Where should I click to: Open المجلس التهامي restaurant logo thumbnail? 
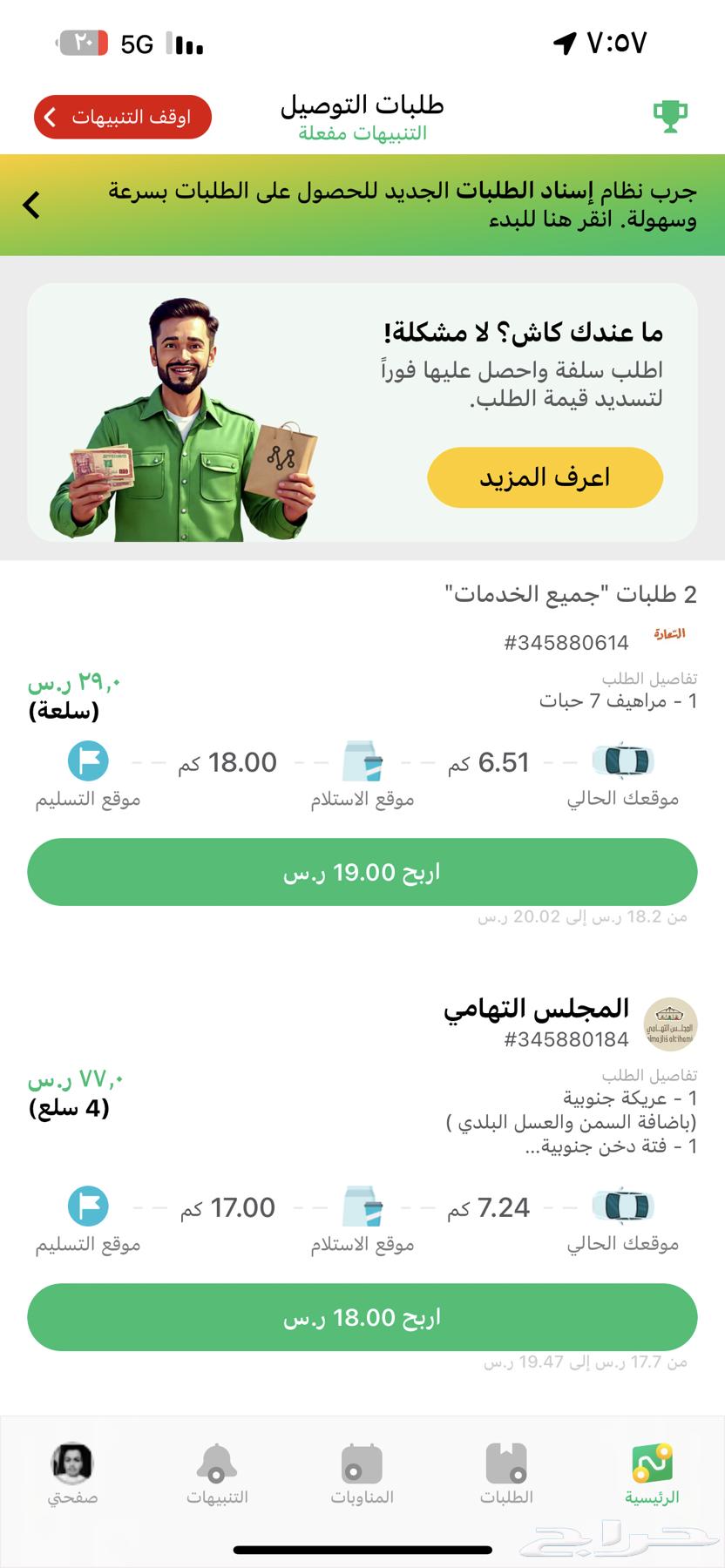click(671, 1024)
